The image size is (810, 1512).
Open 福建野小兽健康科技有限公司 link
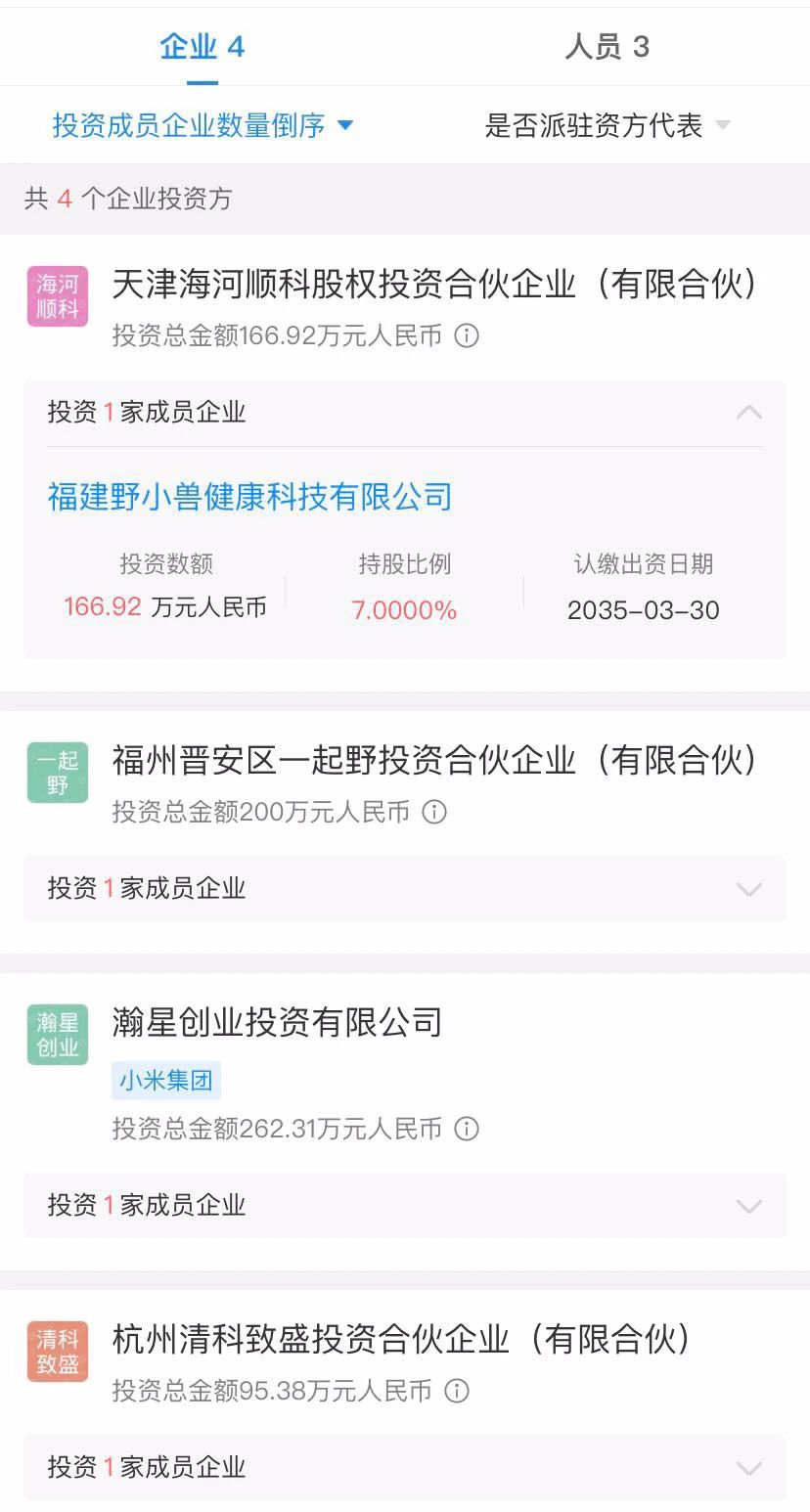(x=249, y=497)
